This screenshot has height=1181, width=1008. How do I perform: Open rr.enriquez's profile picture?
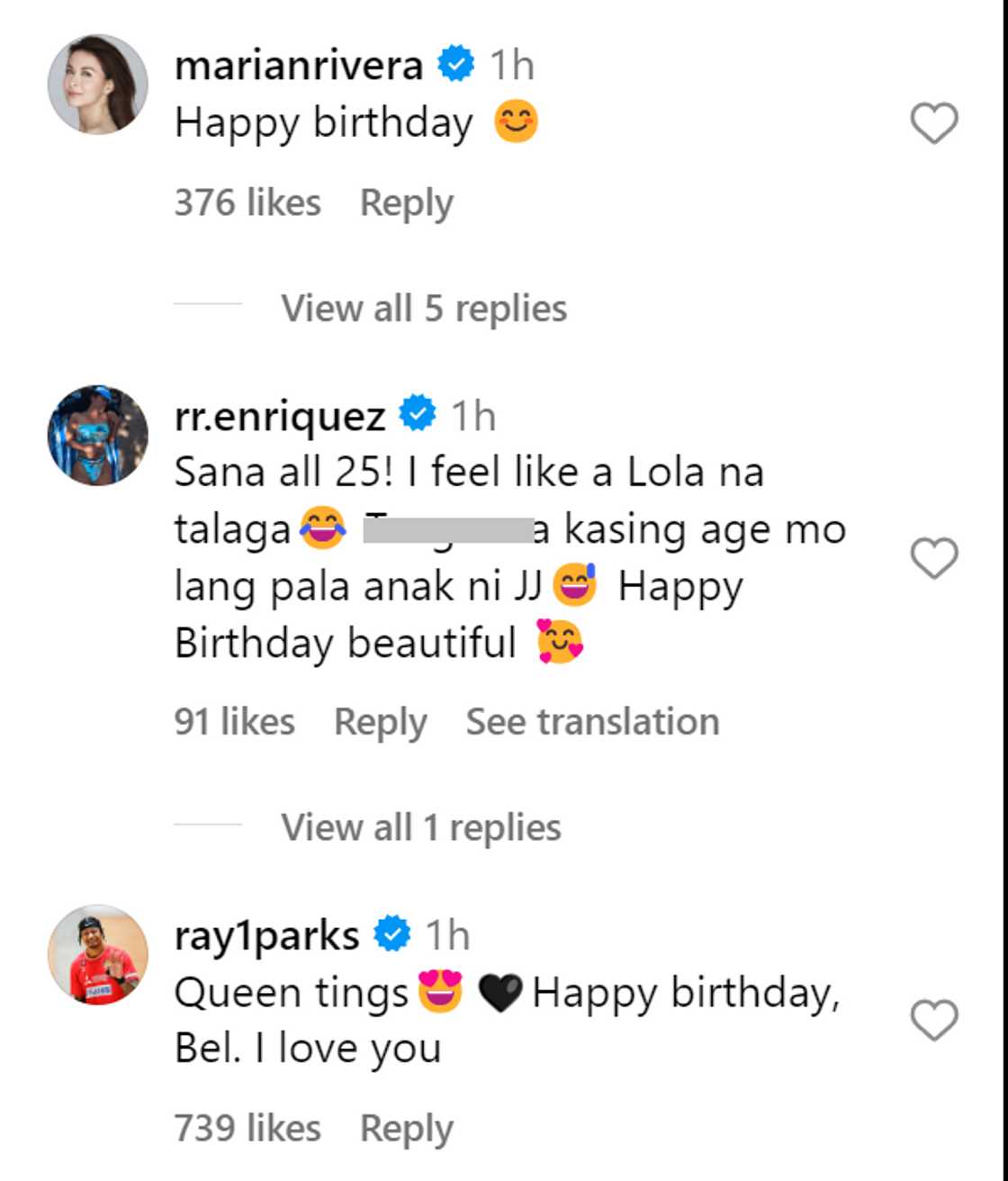pyautogui.click(x=97, y=436)
